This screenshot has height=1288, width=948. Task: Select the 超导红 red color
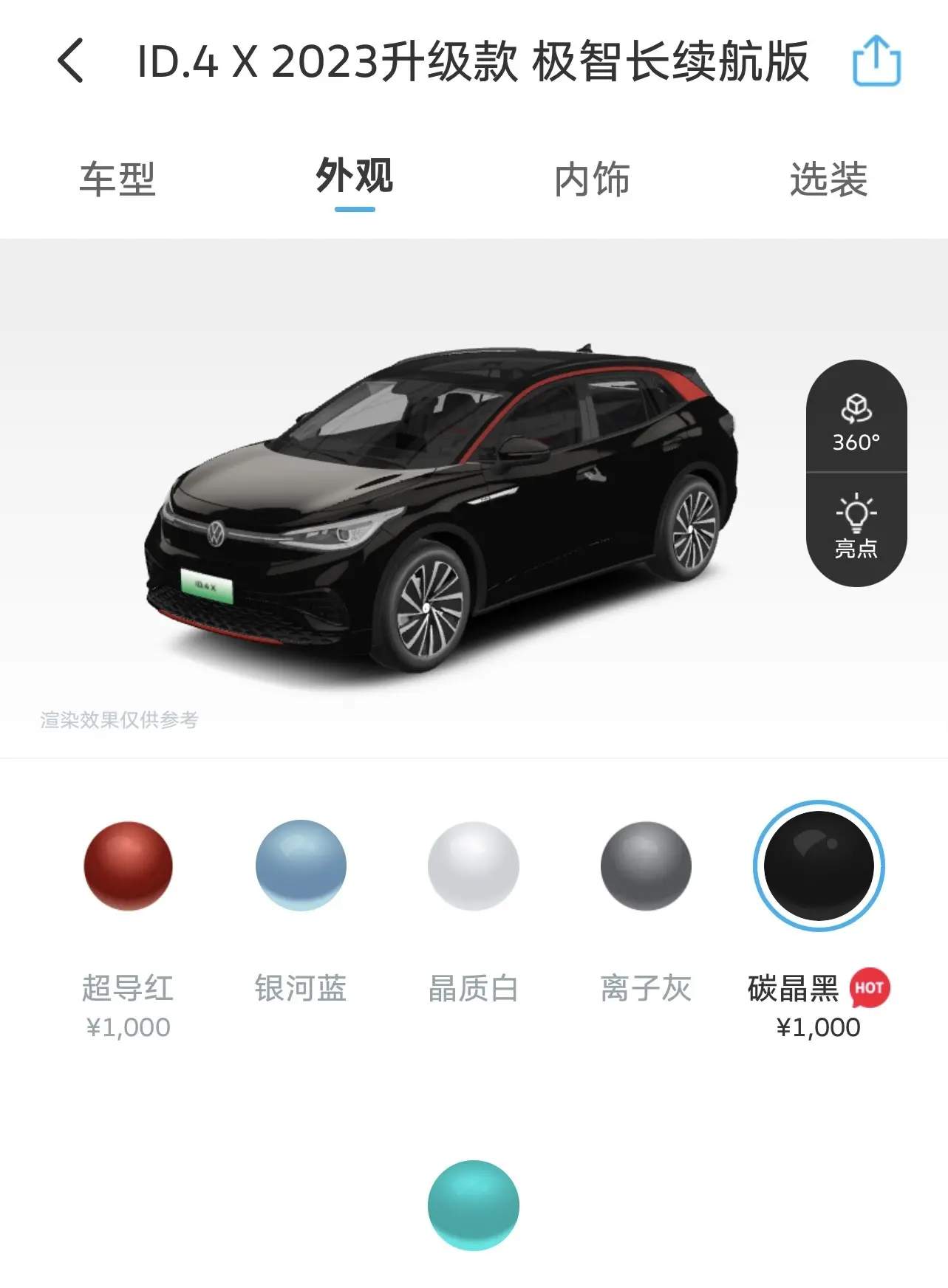(x=129, y=866)
